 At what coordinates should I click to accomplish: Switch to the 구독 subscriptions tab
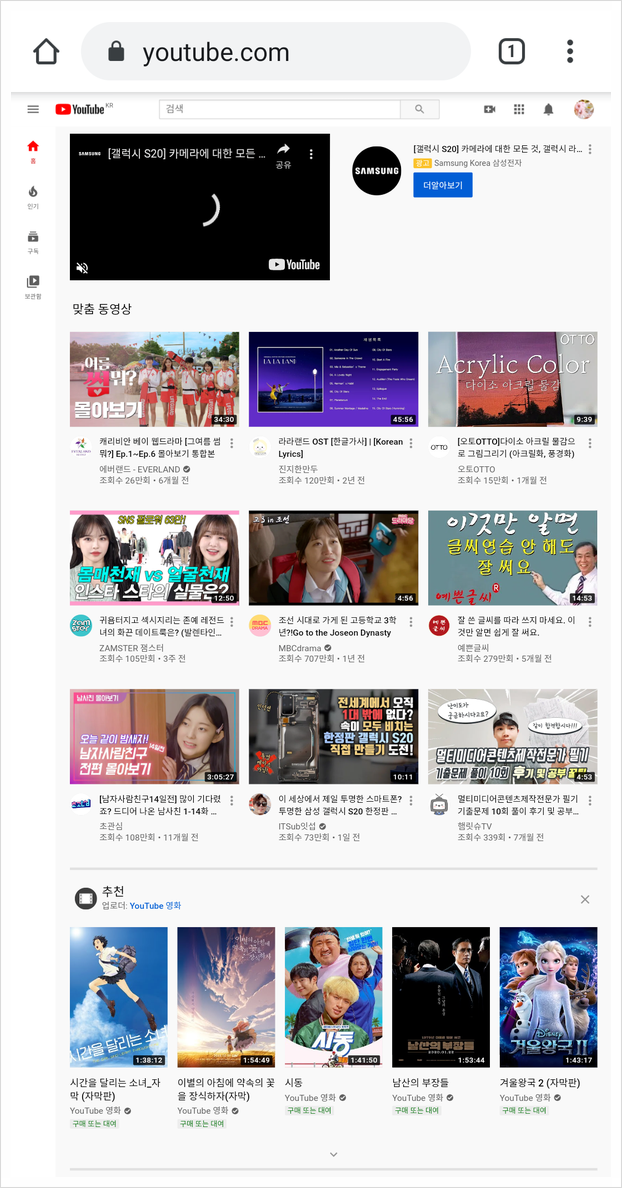(33, 242)
